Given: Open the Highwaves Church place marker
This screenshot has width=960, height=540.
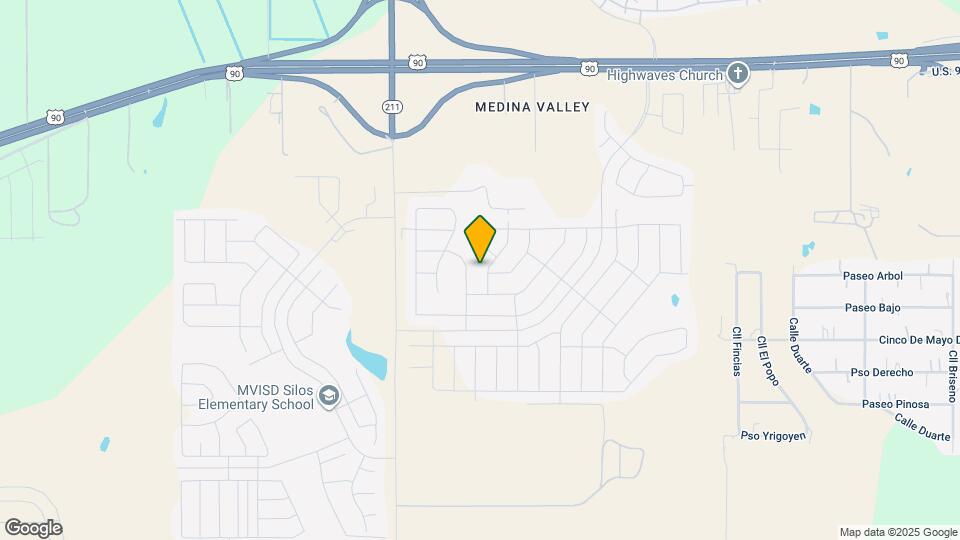Looking at the screenshot, I should coord(738,74).
